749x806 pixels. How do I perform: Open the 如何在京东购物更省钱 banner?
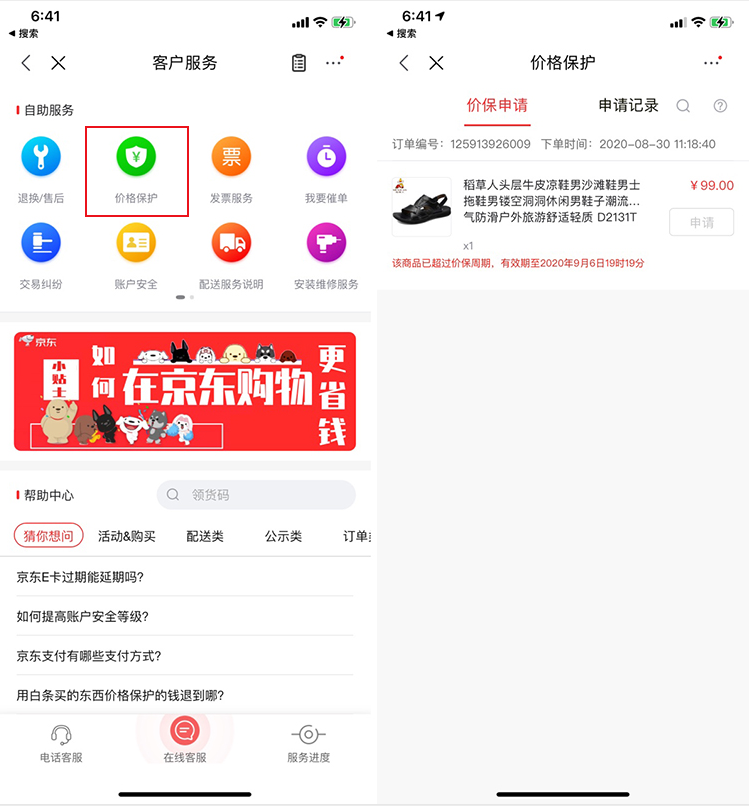[185, 391]
